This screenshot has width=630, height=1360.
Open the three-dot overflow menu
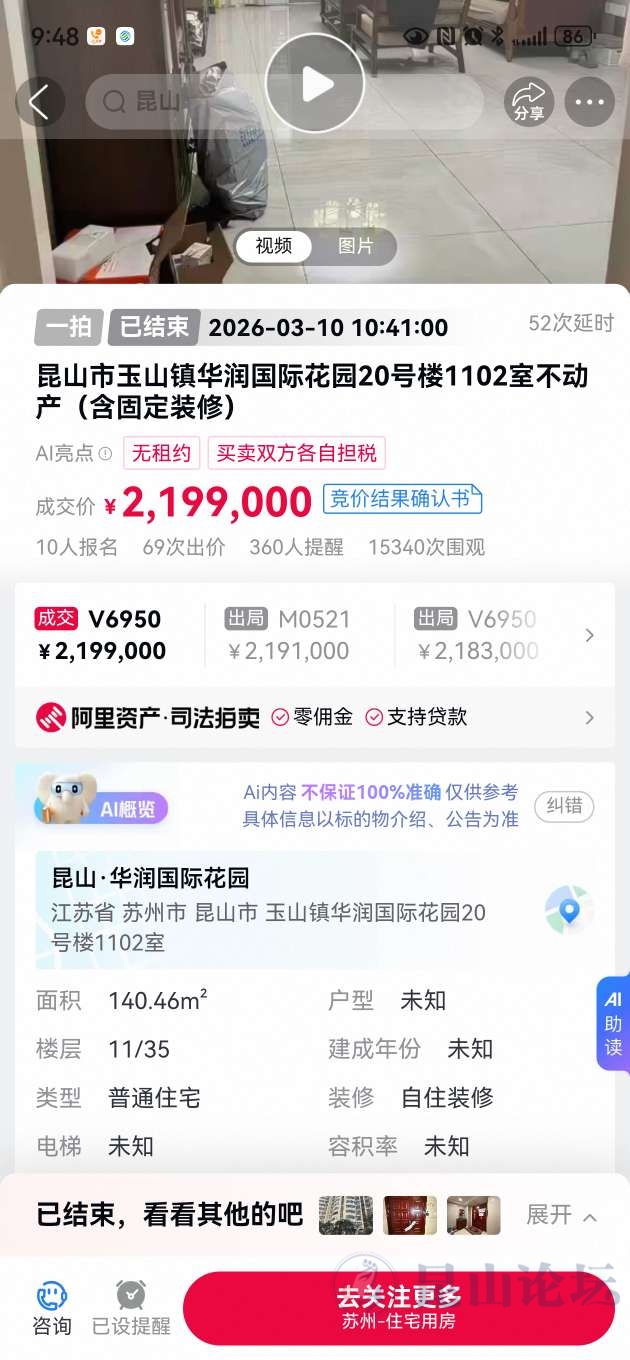[589, 102]
